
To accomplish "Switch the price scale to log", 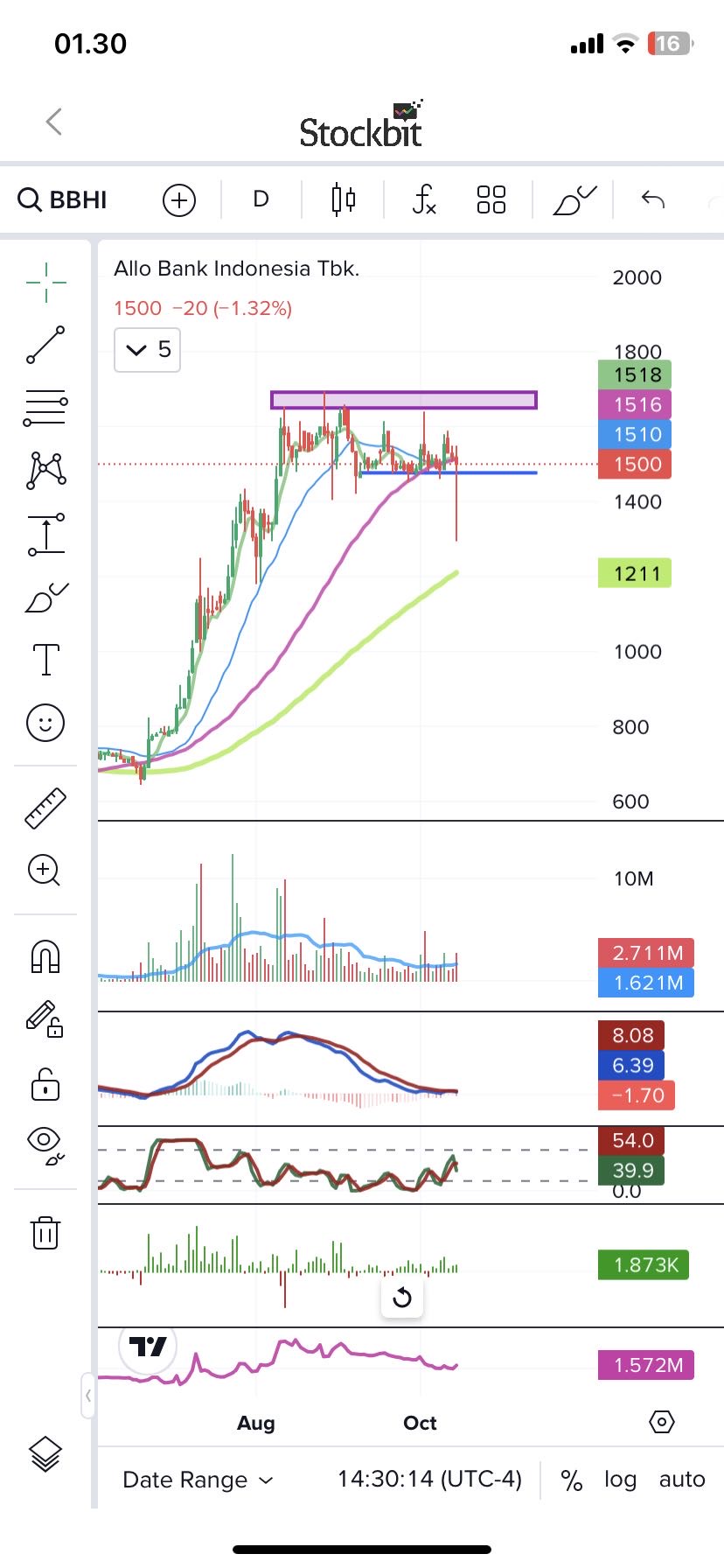I will pyautogui.click(x=620, y=1480).
